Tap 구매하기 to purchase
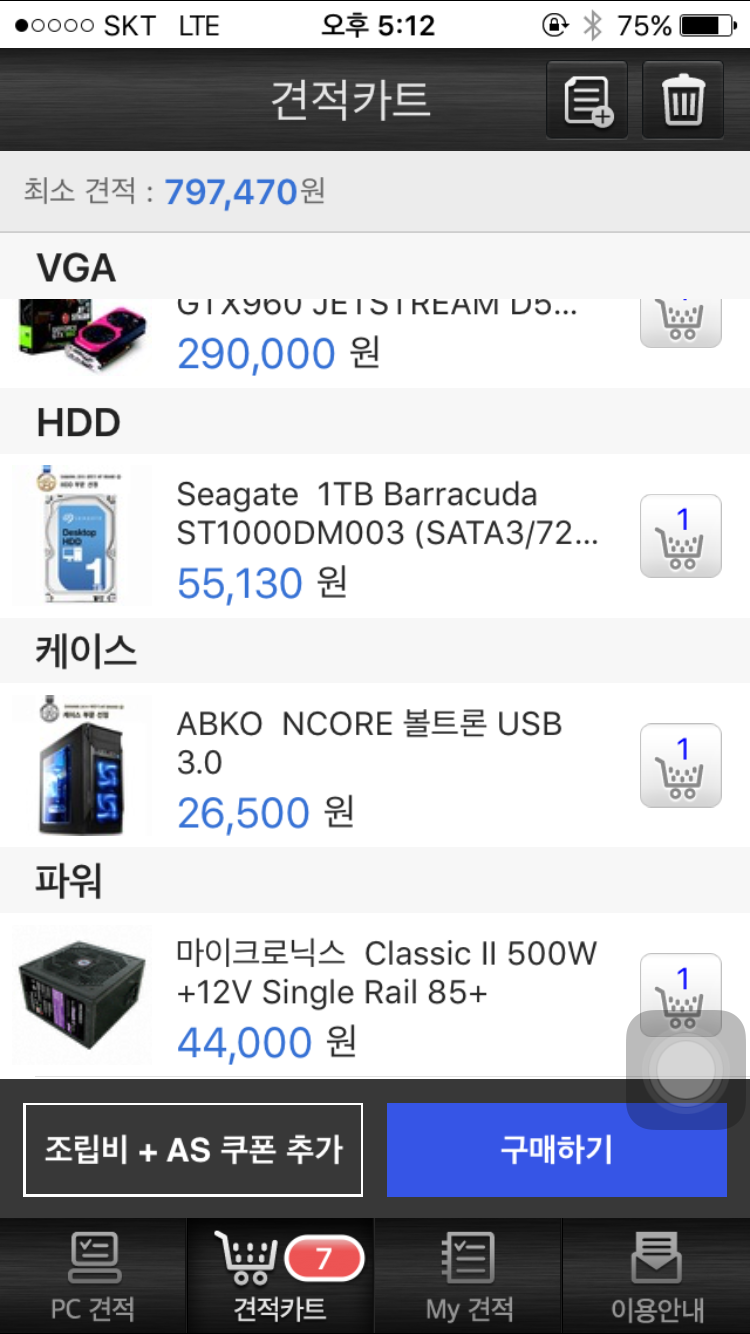 557,1150
